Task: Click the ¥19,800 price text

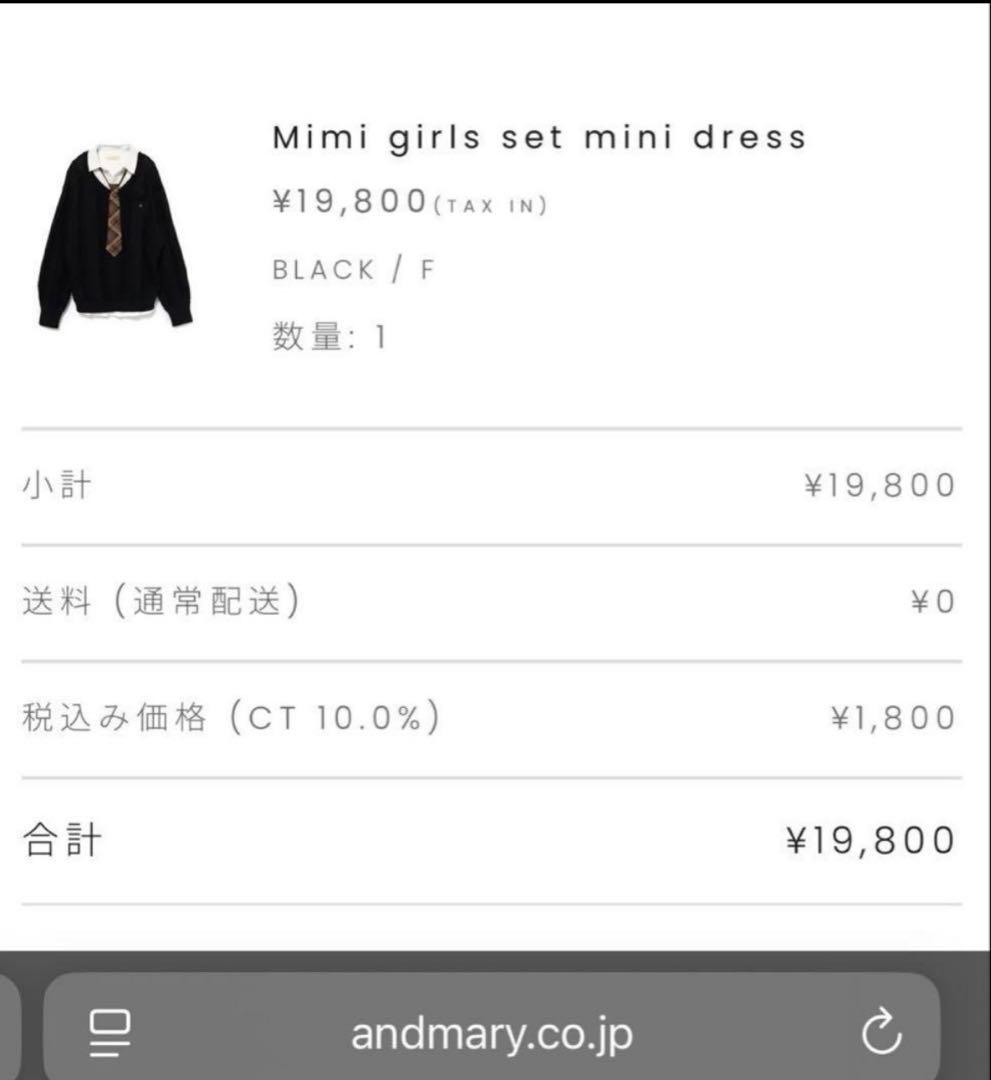Action: pos(347,200)
